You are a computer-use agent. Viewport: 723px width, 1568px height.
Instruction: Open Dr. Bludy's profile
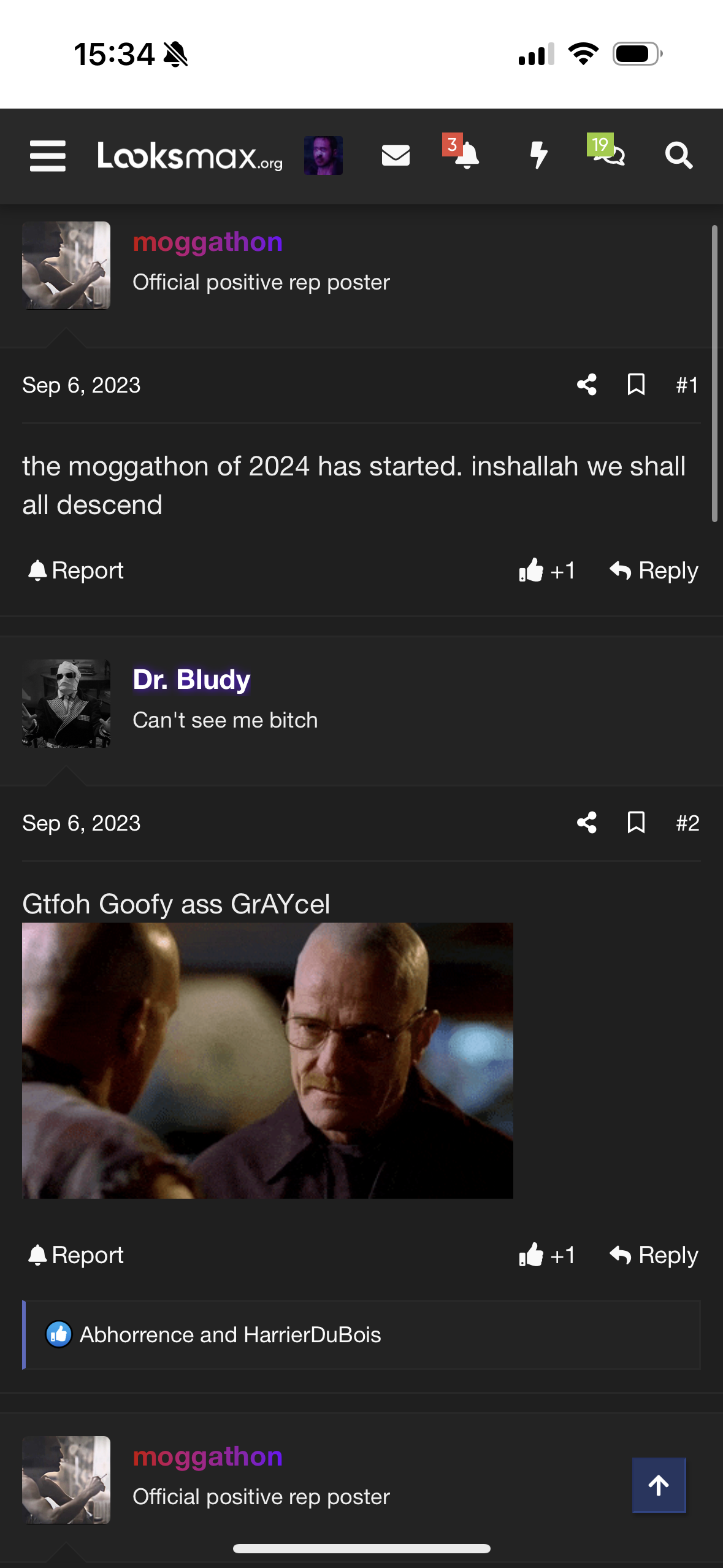click(x=191, y=680)
